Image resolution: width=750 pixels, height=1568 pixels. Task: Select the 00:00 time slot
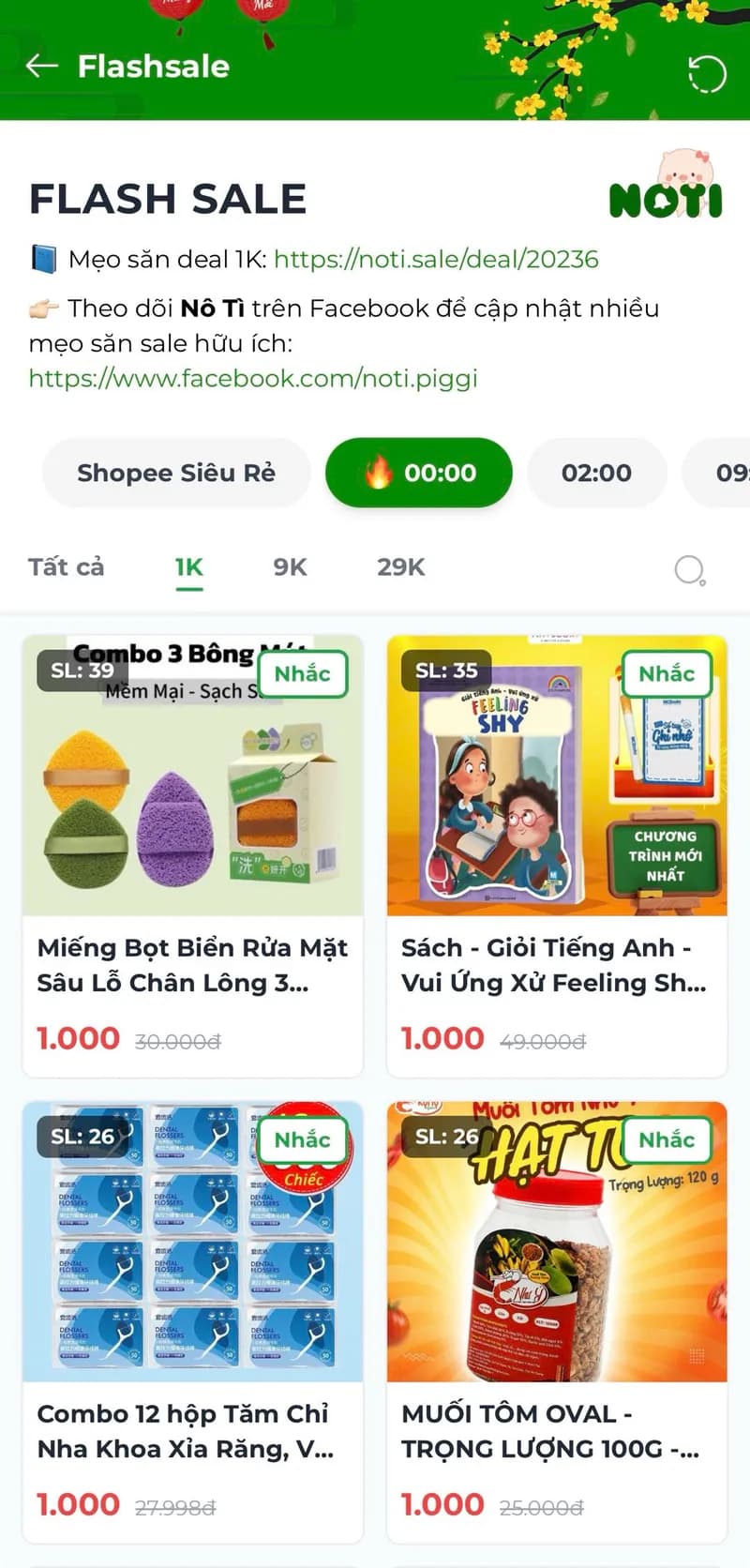[x=419, y=473]
